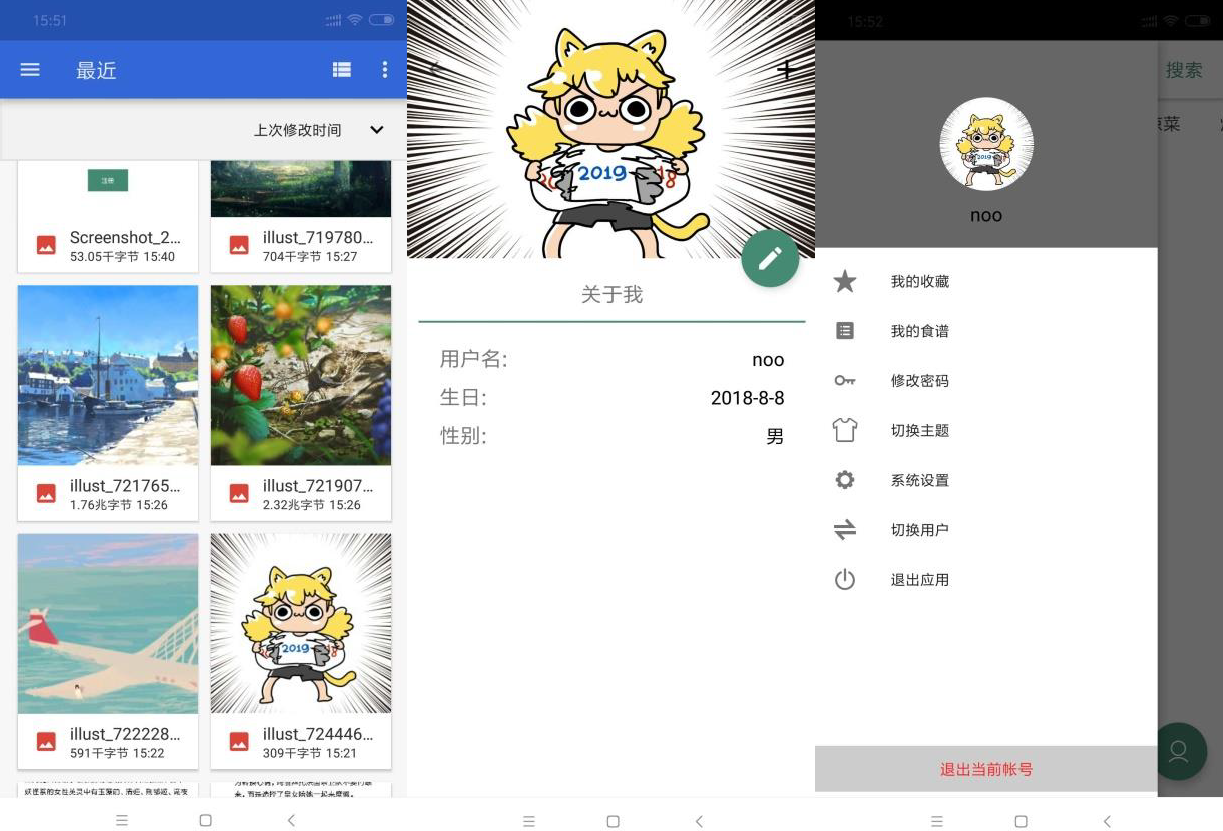Tap the red 退出当前帐号 logout button

pos(985,769)
